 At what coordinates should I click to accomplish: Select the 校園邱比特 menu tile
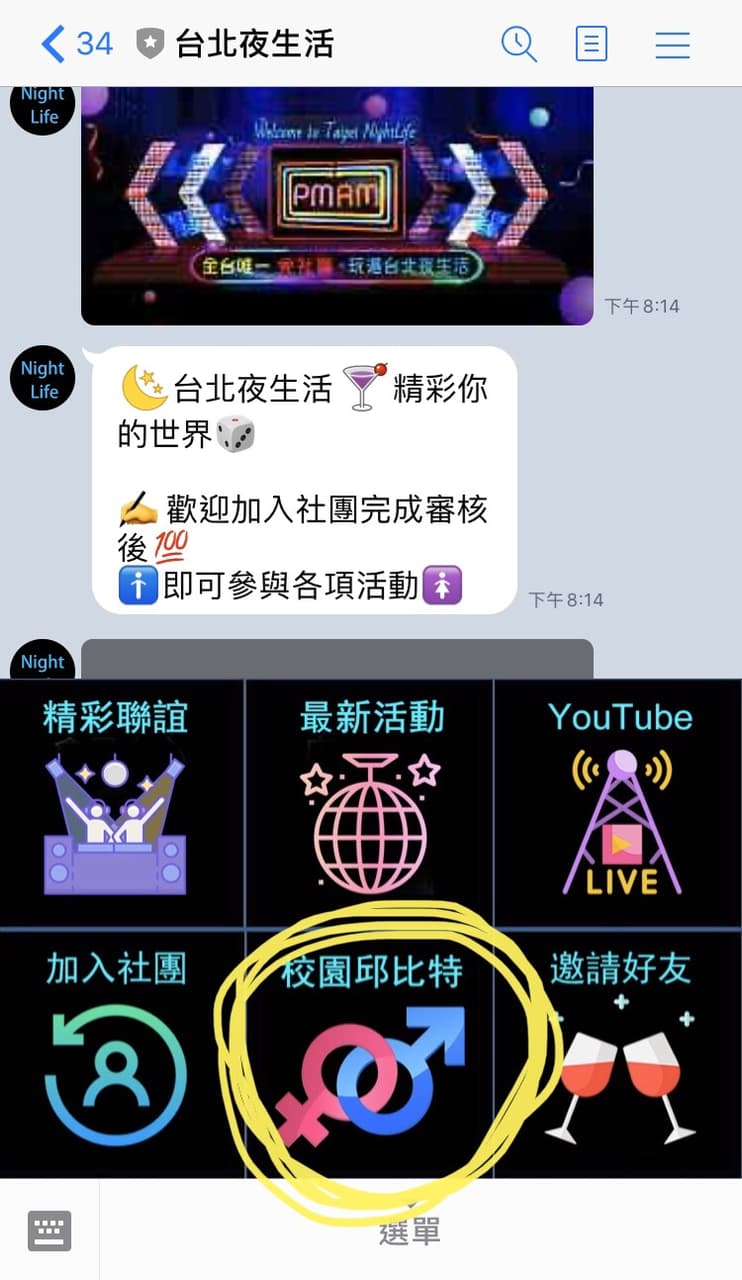click(370, 1053)
